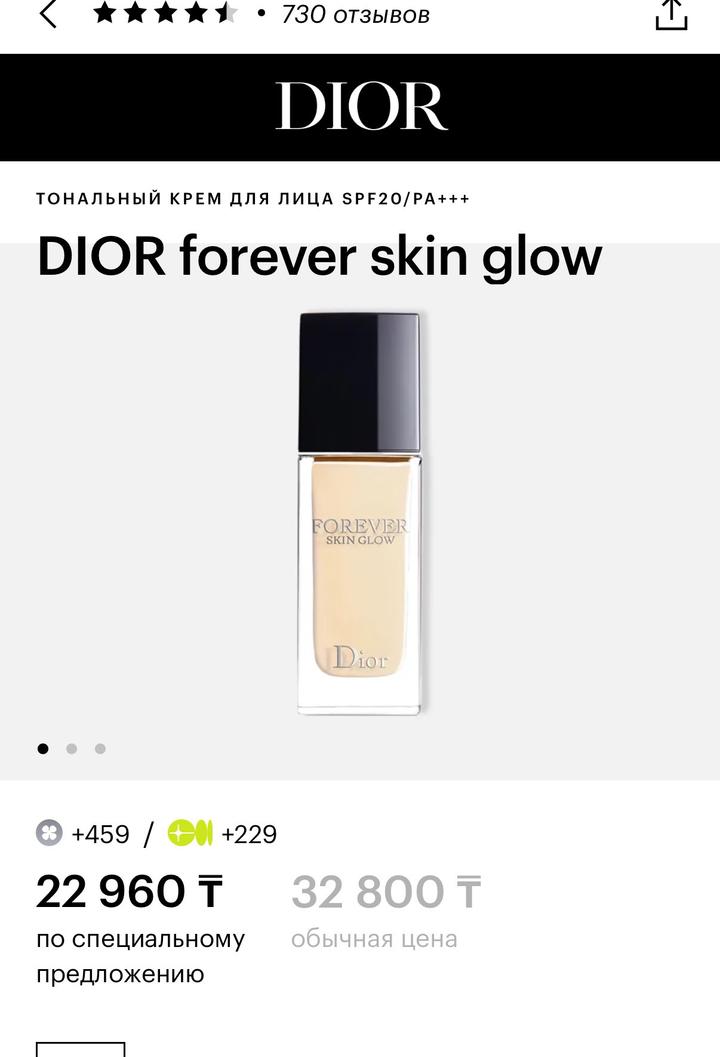Screen dimensions: 720x1057
Task: Share this DIOR product
Action: point(671,15)
